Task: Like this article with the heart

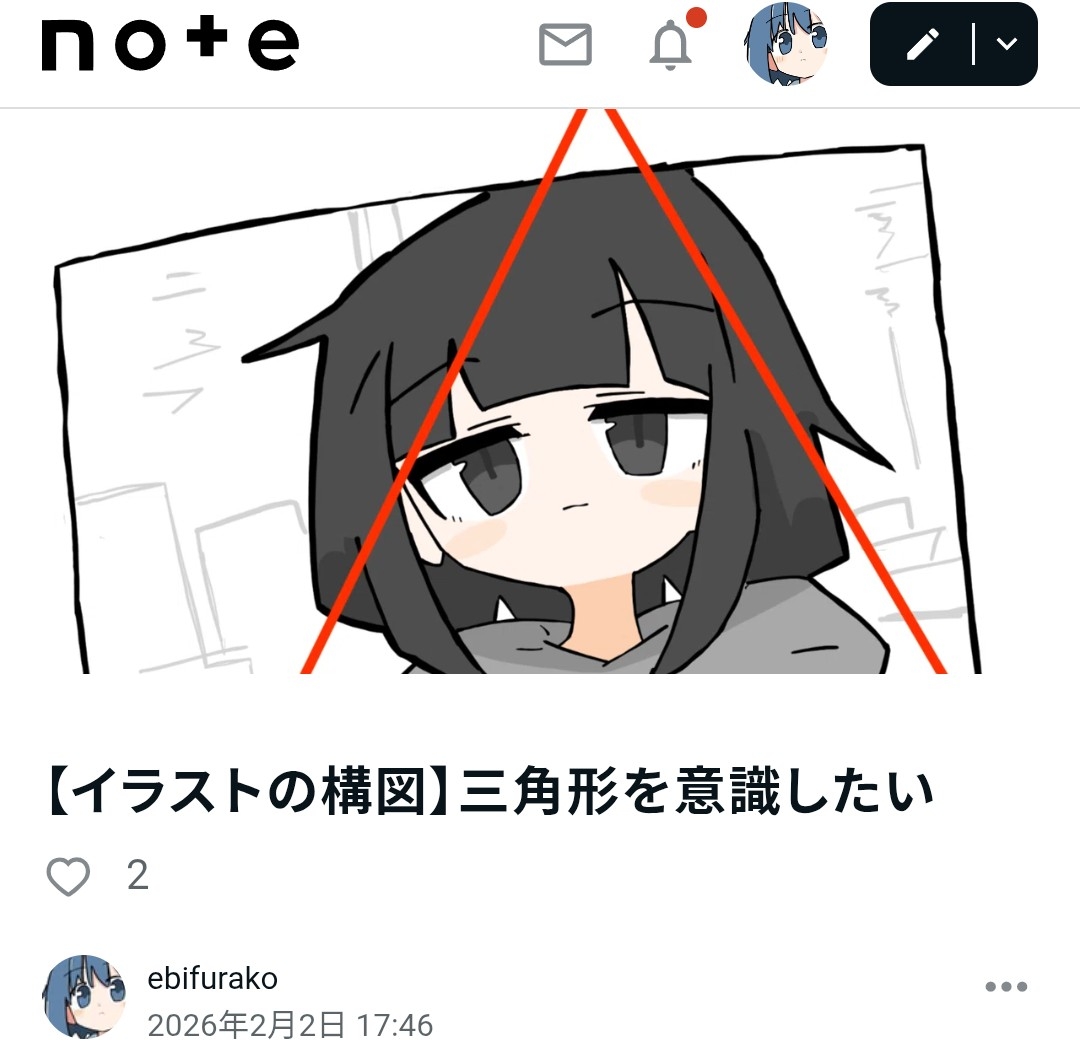Action: coord(69,876)
